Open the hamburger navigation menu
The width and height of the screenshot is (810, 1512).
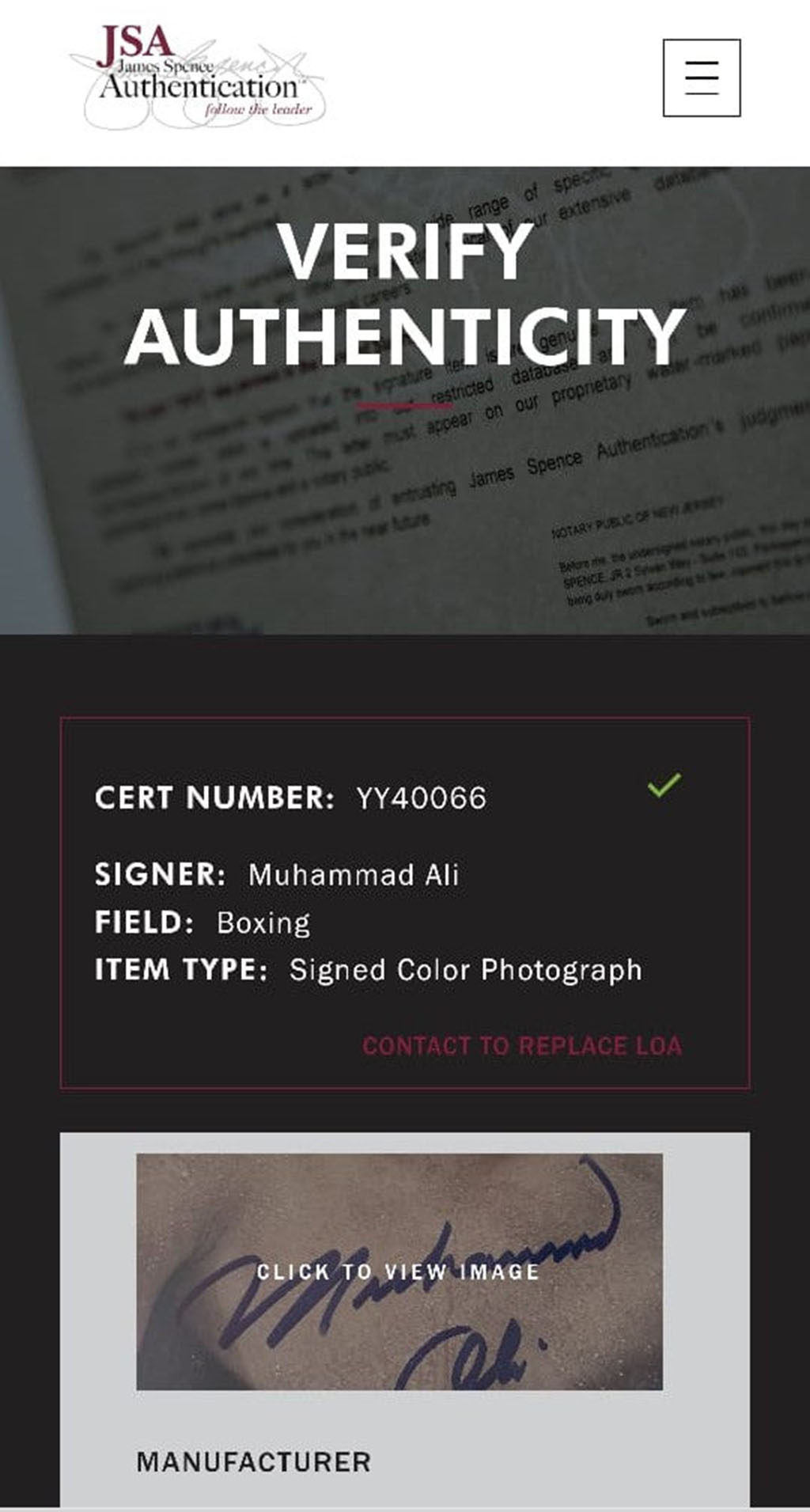pyautogui.click(x=701, y=78)
